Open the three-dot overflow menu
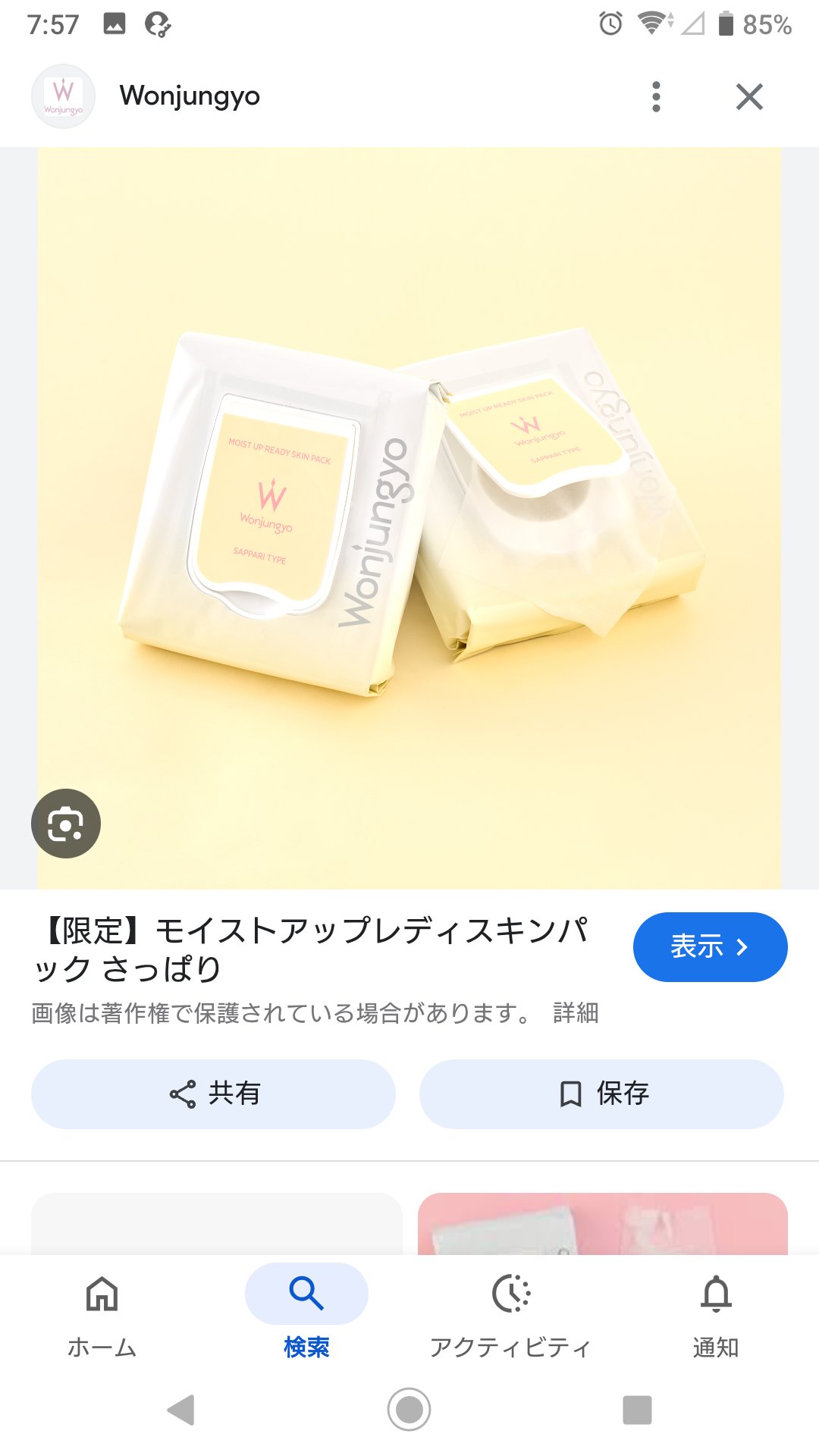819x1456 pixels. [x=656, y=97]
